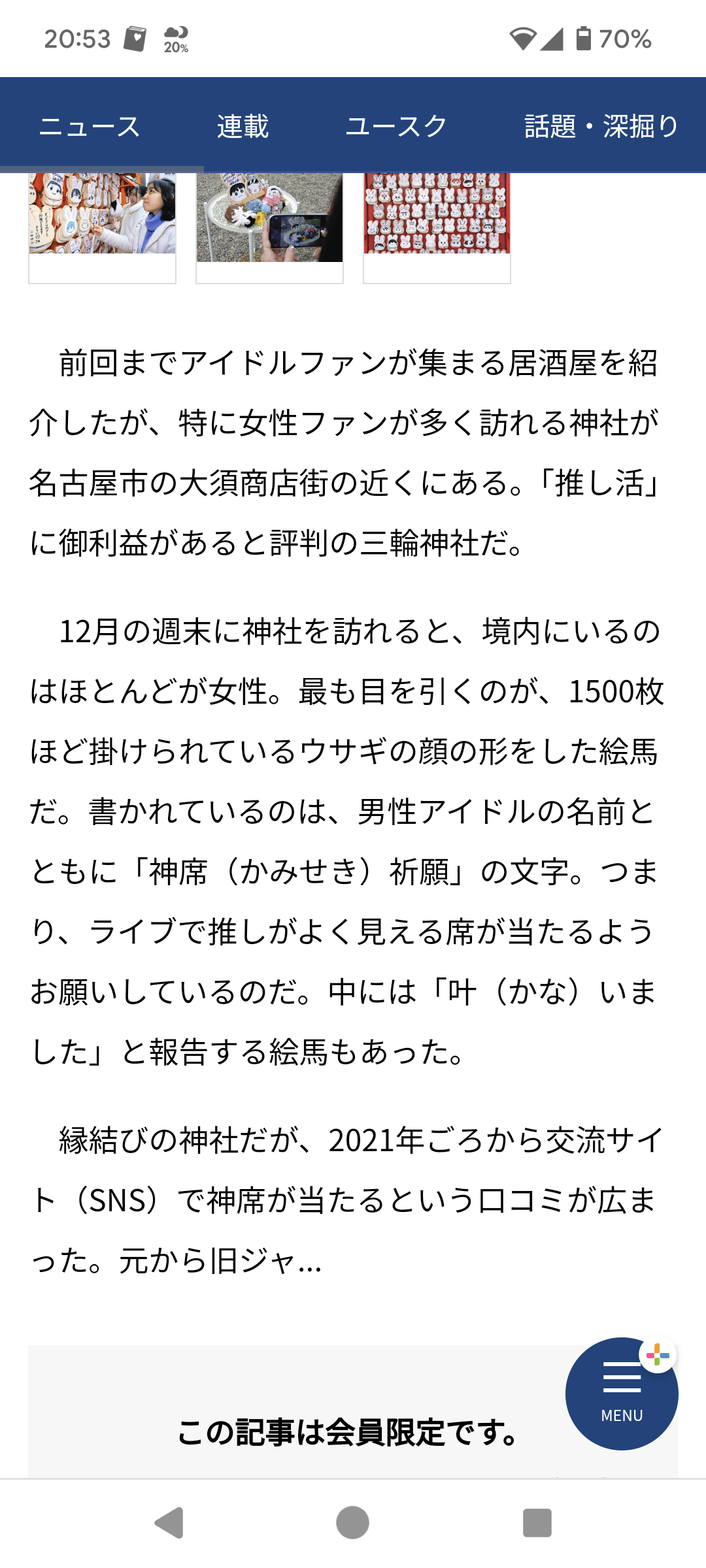Show recent apps

coord(537,1523)
